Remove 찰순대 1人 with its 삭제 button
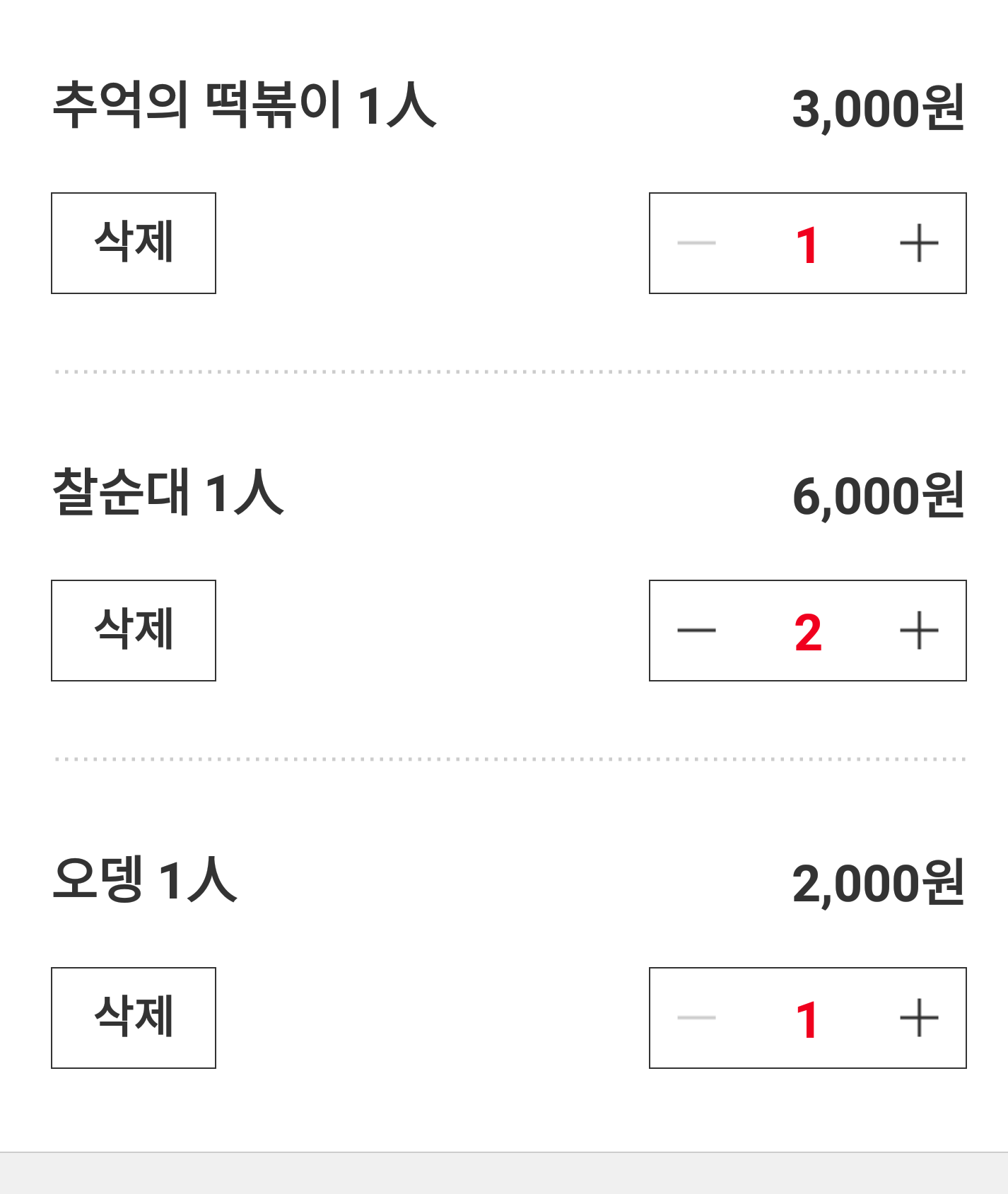Image resolution: width=1008 pixels, height=1194 pixels. pyautogui.click(x=134, y=630)
